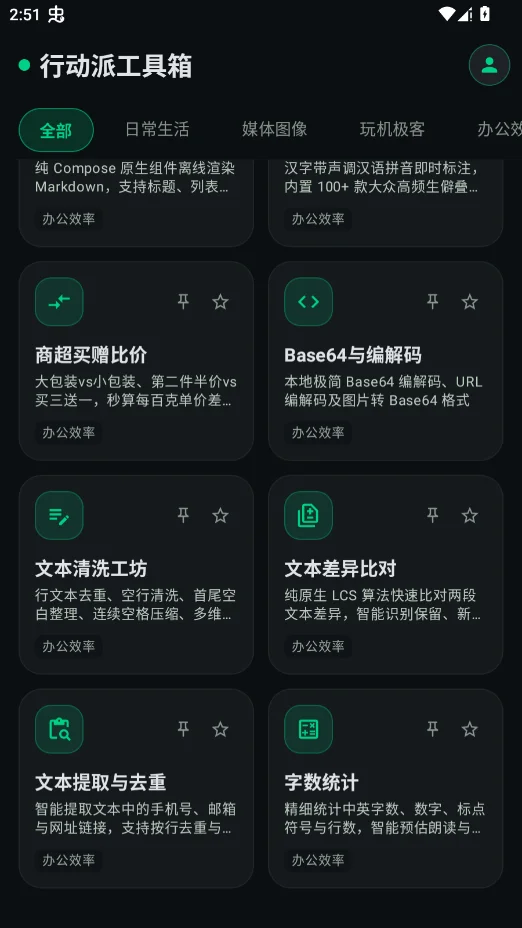Open the user profile icon
This screenshot has height=928, width=522.
[489, 65]
